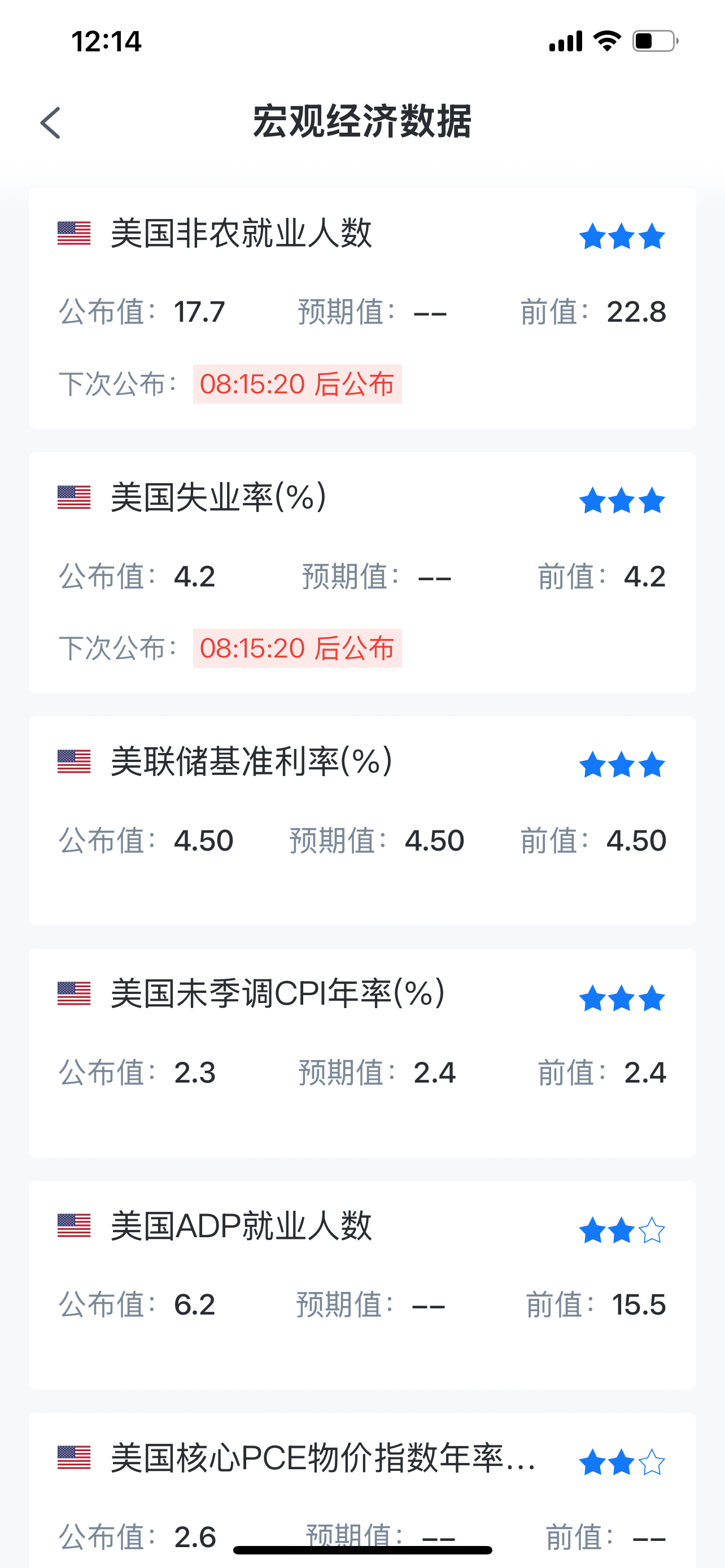Go back using the top-left arrow
Viewport: 725px width, 1568px height.
50,123
